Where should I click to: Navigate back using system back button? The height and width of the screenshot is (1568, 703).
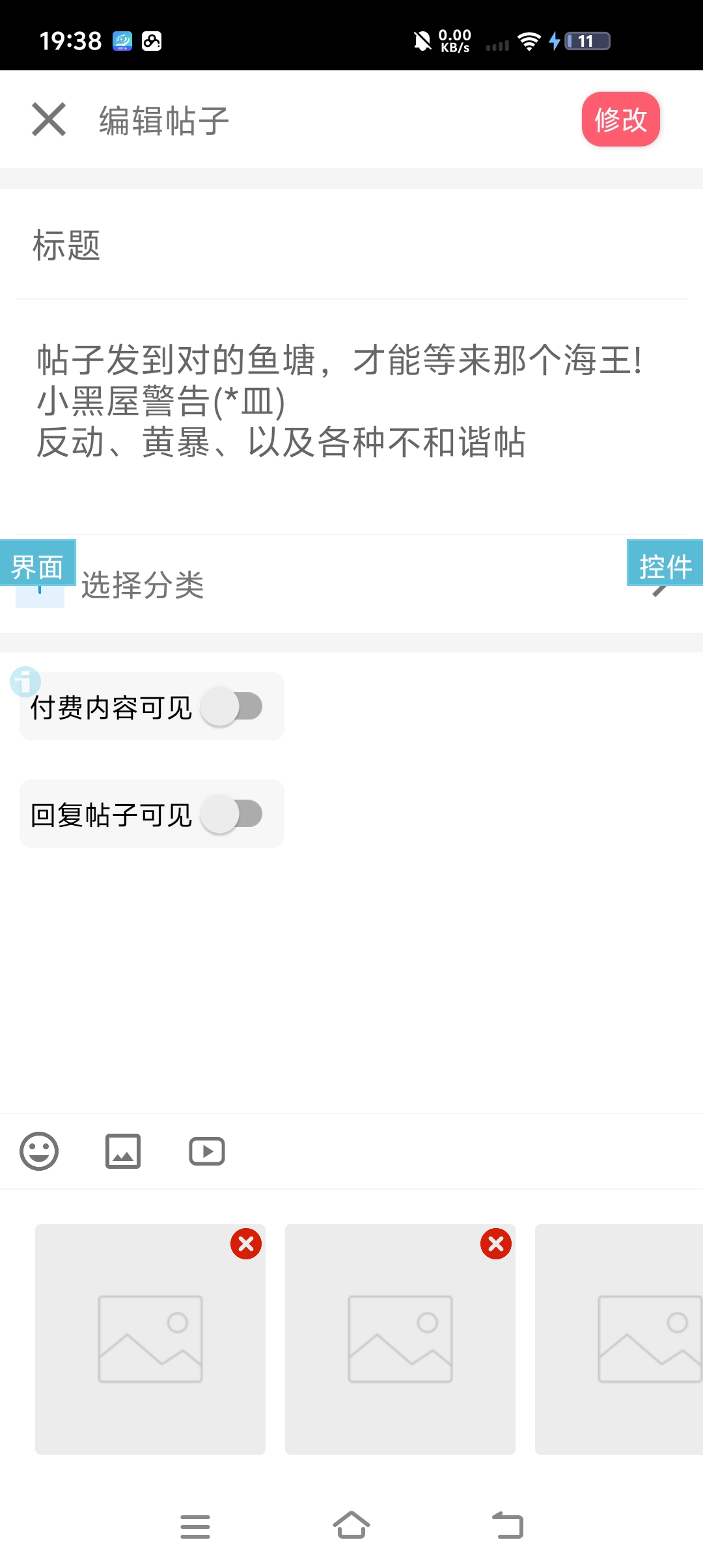508,1525
